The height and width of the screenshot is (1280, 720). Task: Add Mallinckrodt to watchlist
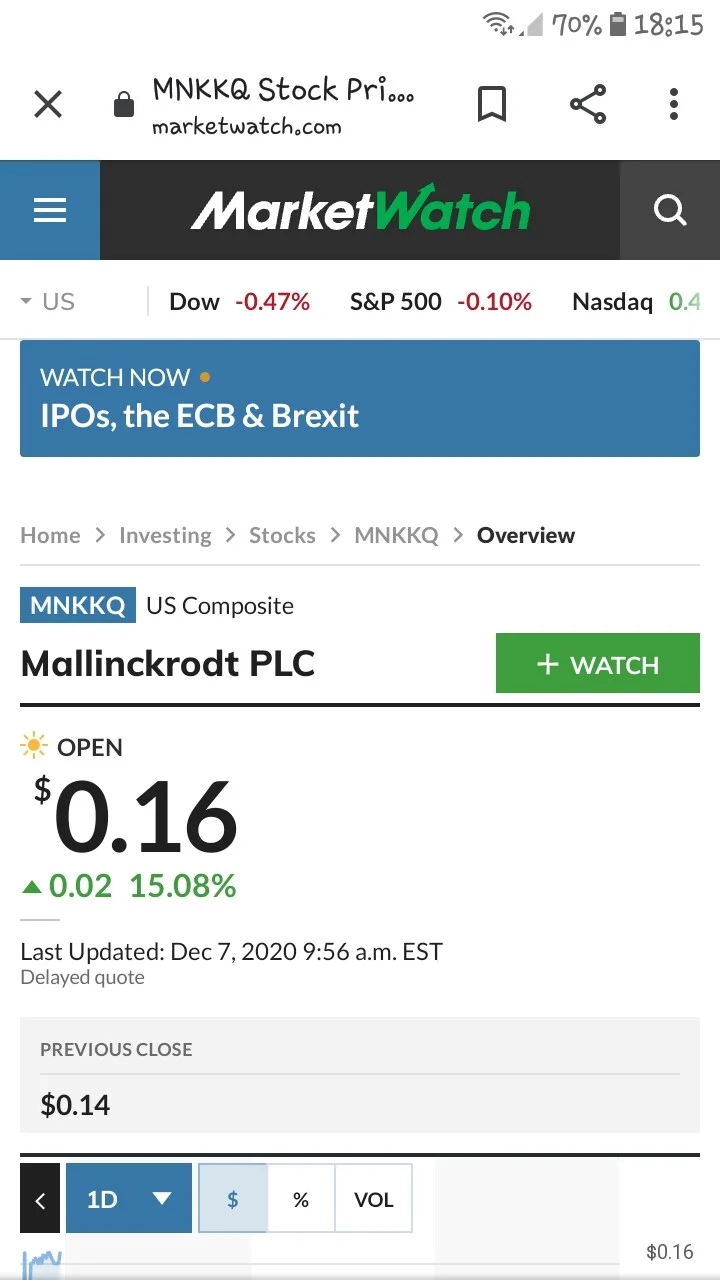[x=598, y=664]
